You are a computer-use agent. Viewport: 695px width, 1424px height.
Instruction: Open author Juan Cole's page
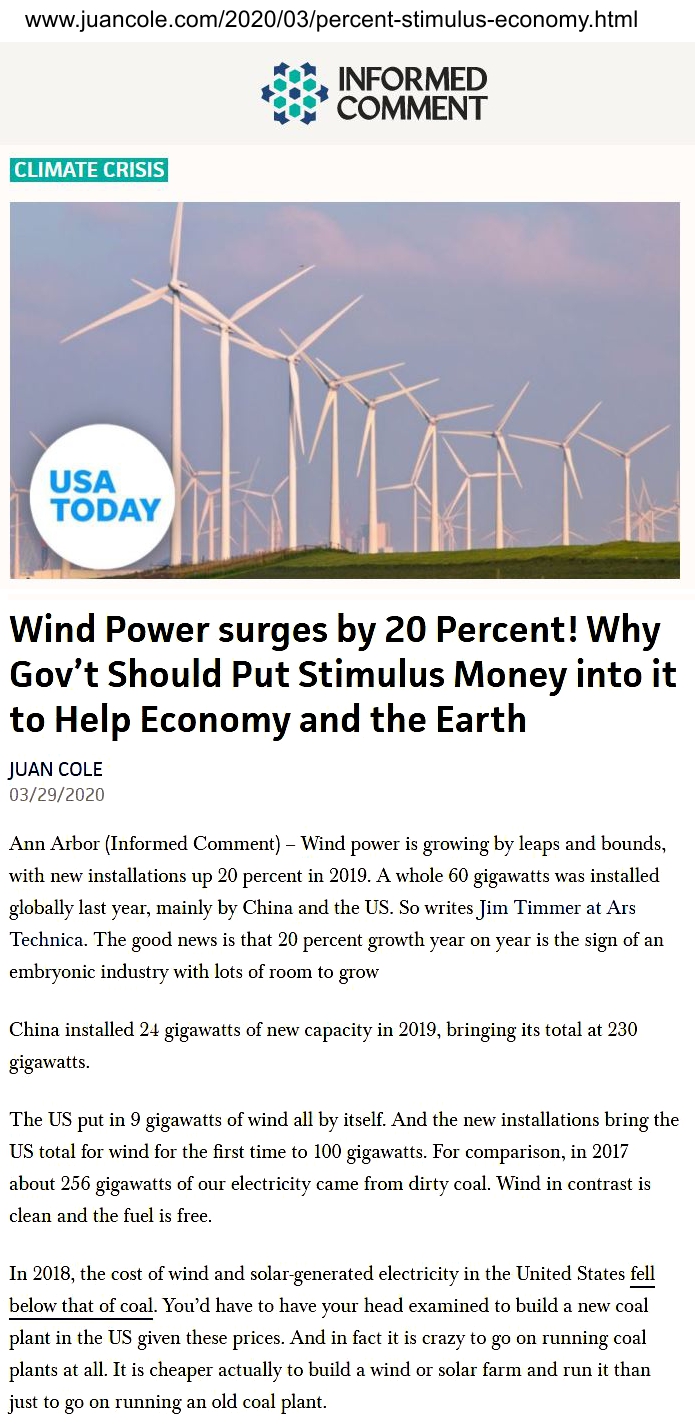(56, 769)
